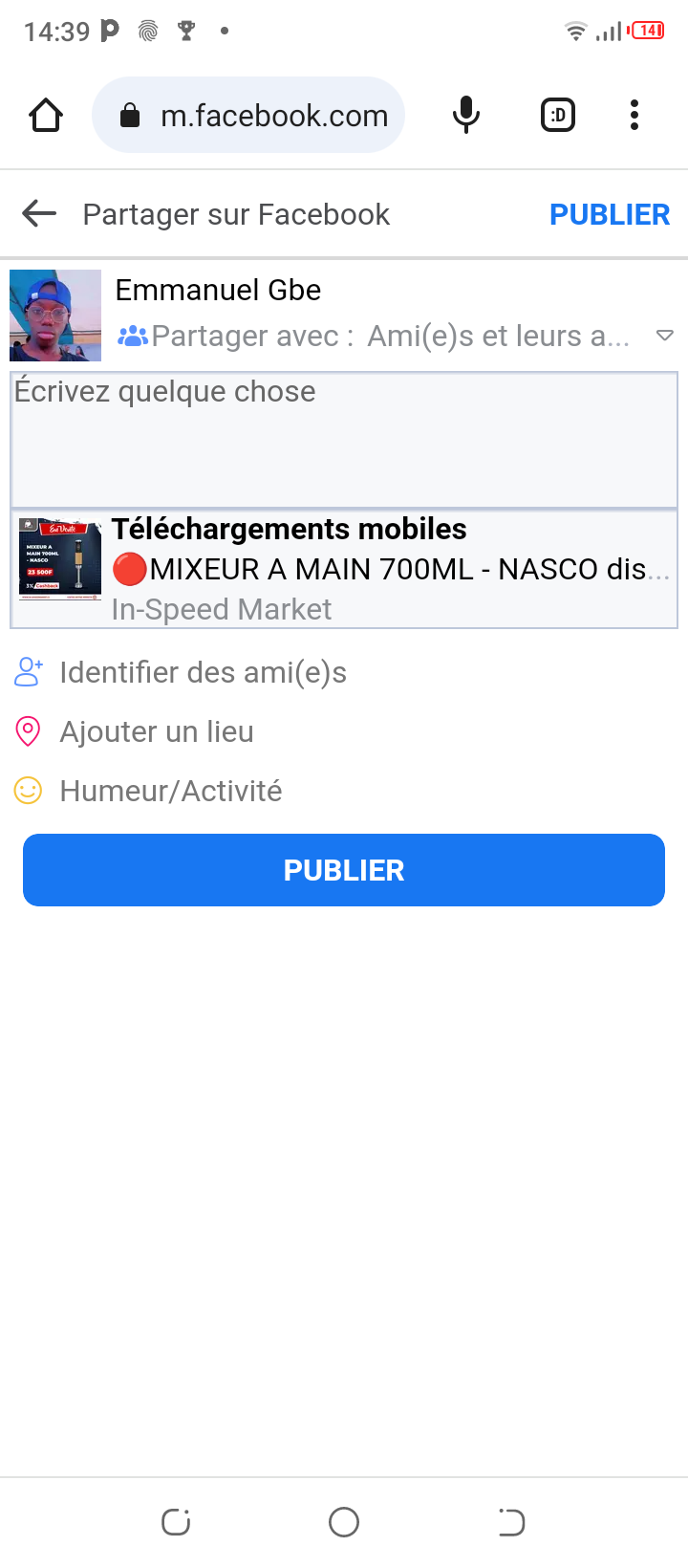This screenshot has width=688, height=1568.
Task: Open the Partager avec audience dropdown
Action: coord(392,337)
